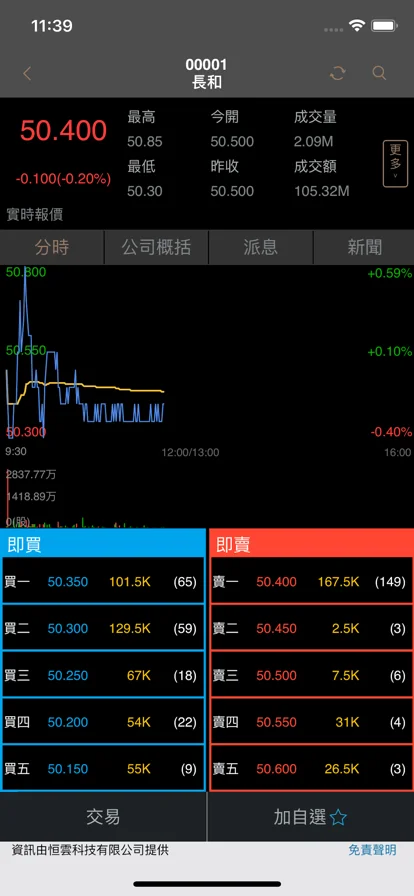Viewport: 414px width, 896px height.
Task: Select the 賣一 ask row at 50.400
Action: (311, 582)
